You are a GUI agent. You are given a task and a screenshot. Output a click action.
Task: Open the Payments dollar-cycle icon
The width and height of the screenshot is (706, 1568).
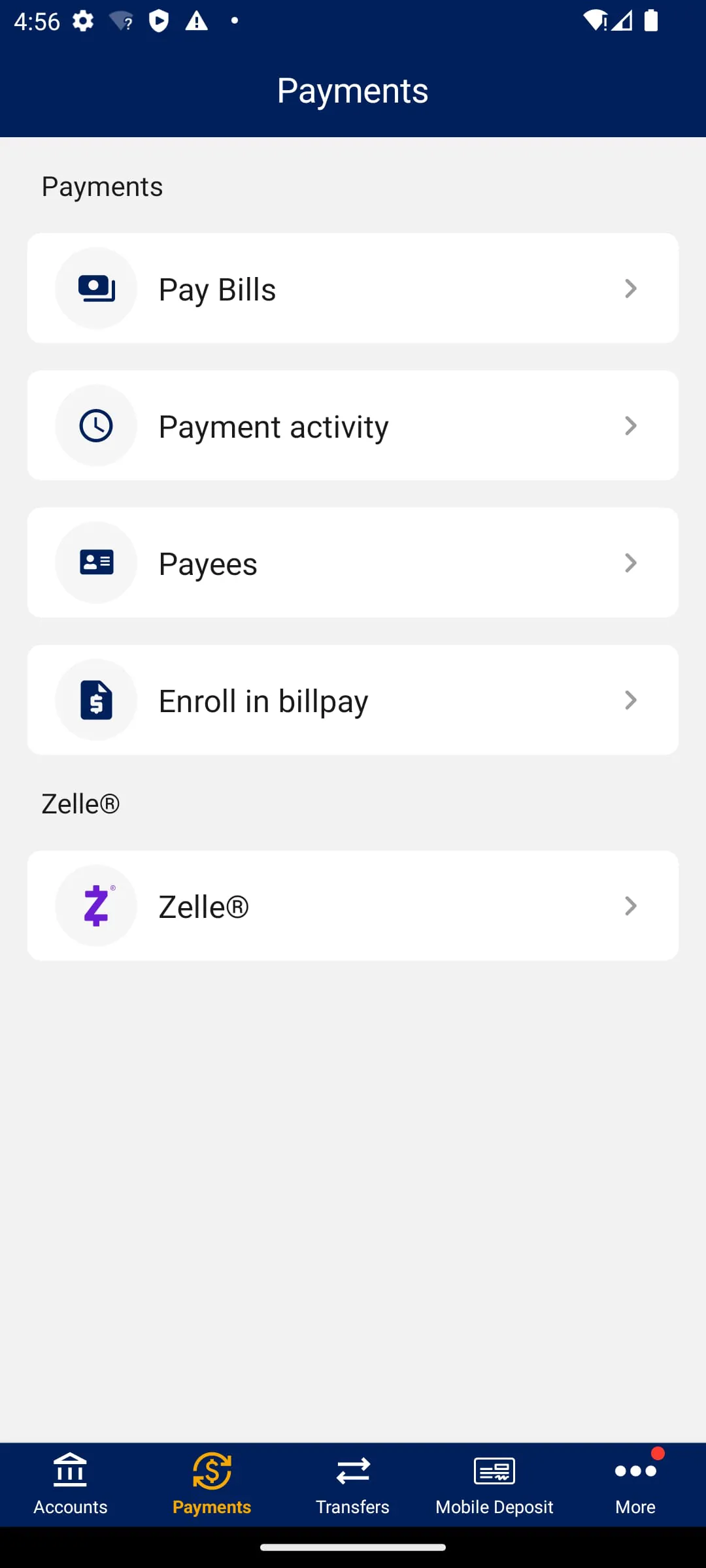[211, 1472]
